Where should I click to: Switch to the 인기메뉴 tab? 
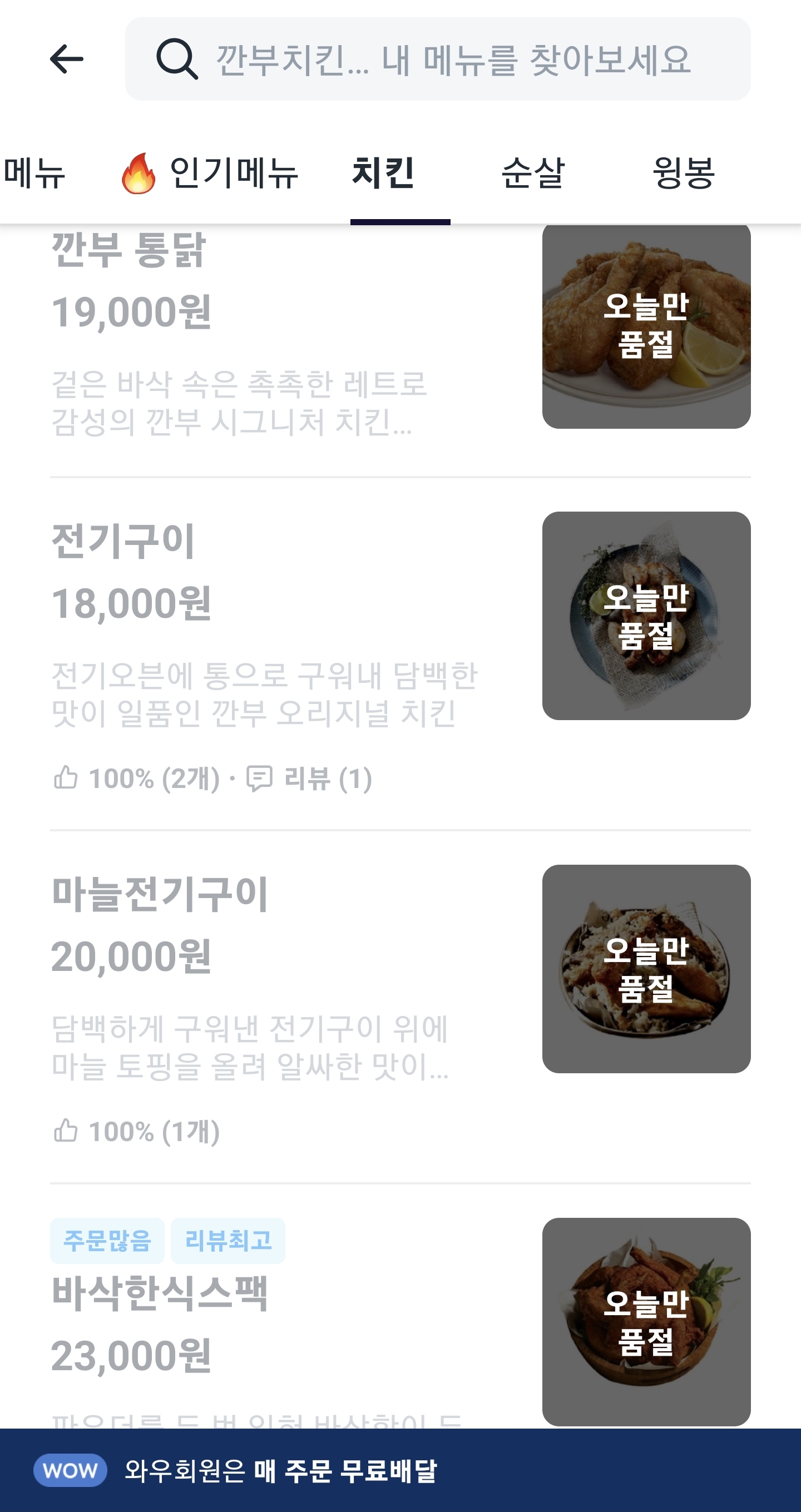pyautogui.click(x=210, y=173)
